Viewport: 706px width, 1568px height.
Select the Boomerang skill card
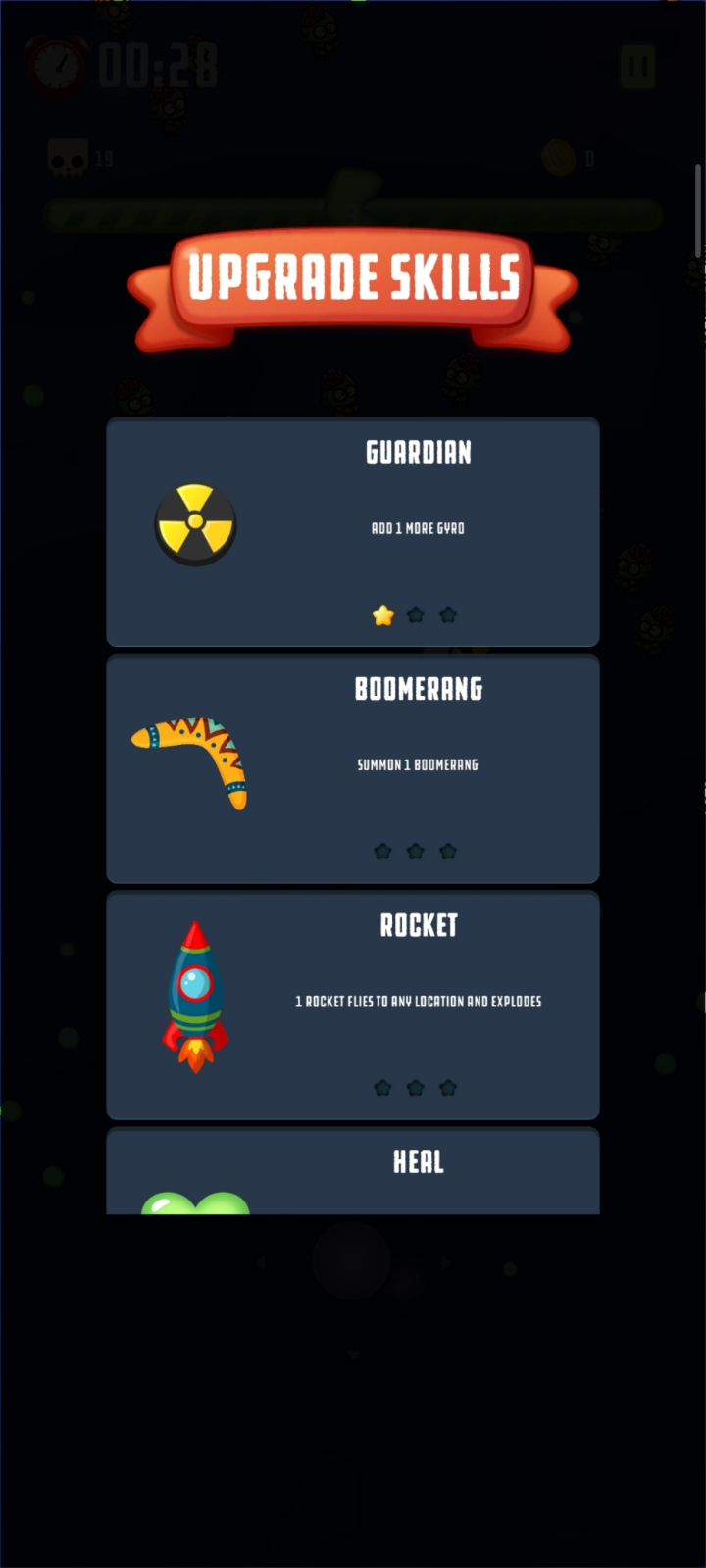pos(353,768)
